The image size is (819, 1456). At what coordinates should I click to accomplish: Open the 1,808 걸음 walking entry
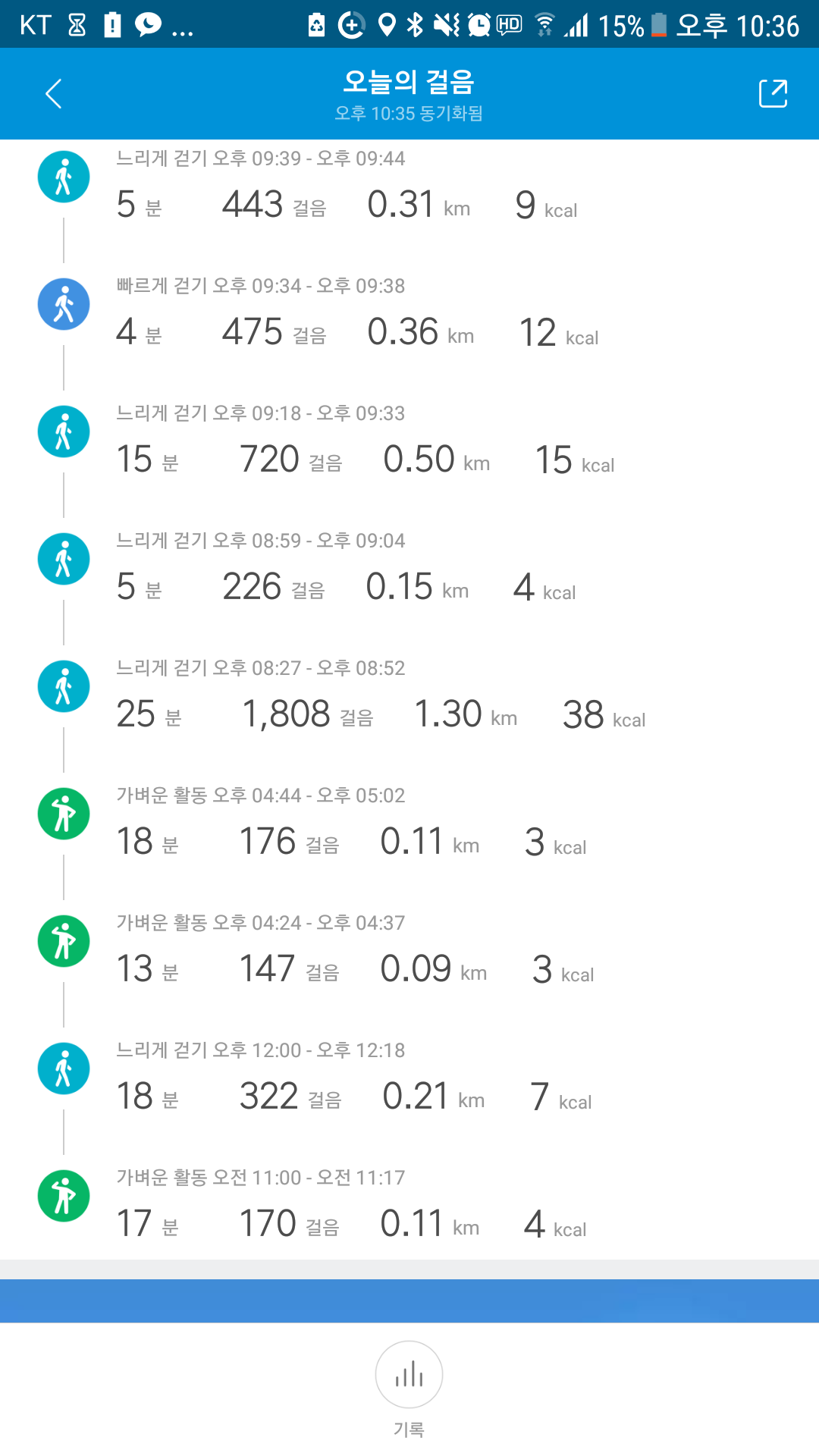tap(409, 699)
